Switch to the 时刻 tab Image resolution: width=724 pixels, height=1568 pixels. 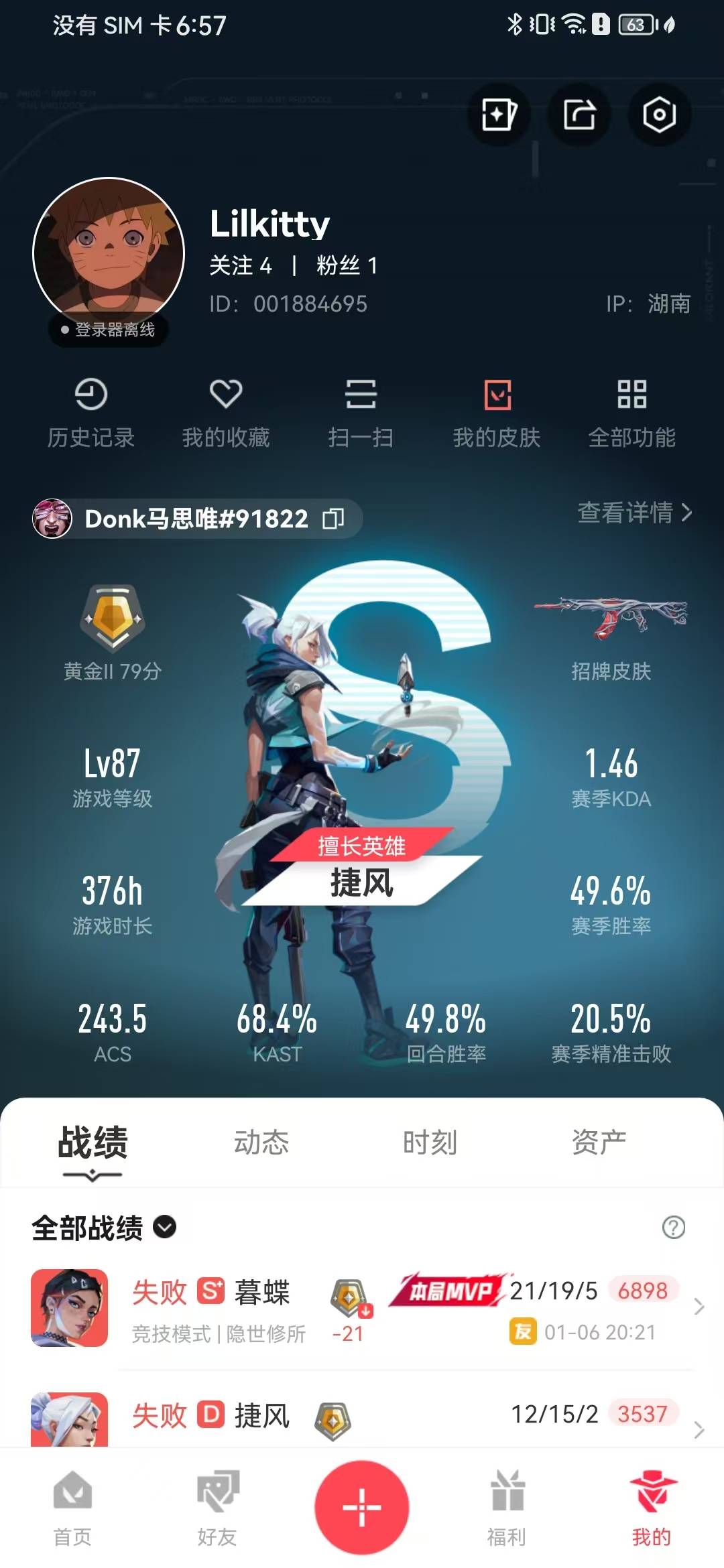coord(430,1142)
